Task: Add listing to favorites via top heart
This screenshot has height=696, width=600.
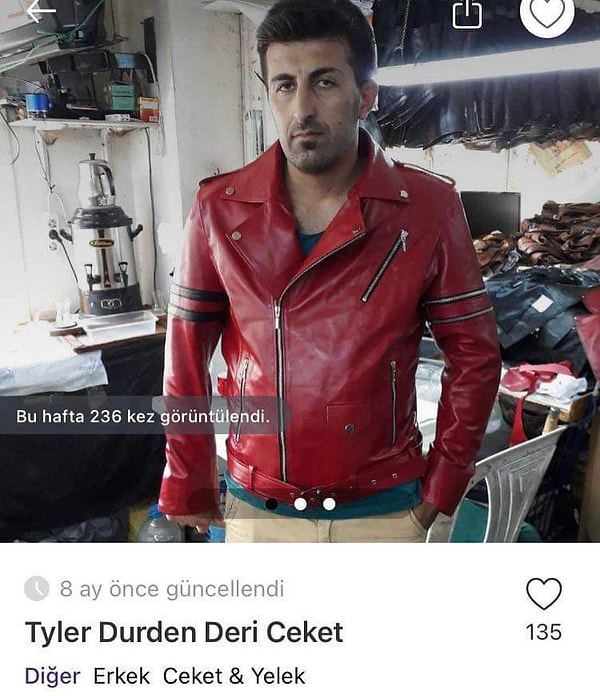Action: point(547,12)
